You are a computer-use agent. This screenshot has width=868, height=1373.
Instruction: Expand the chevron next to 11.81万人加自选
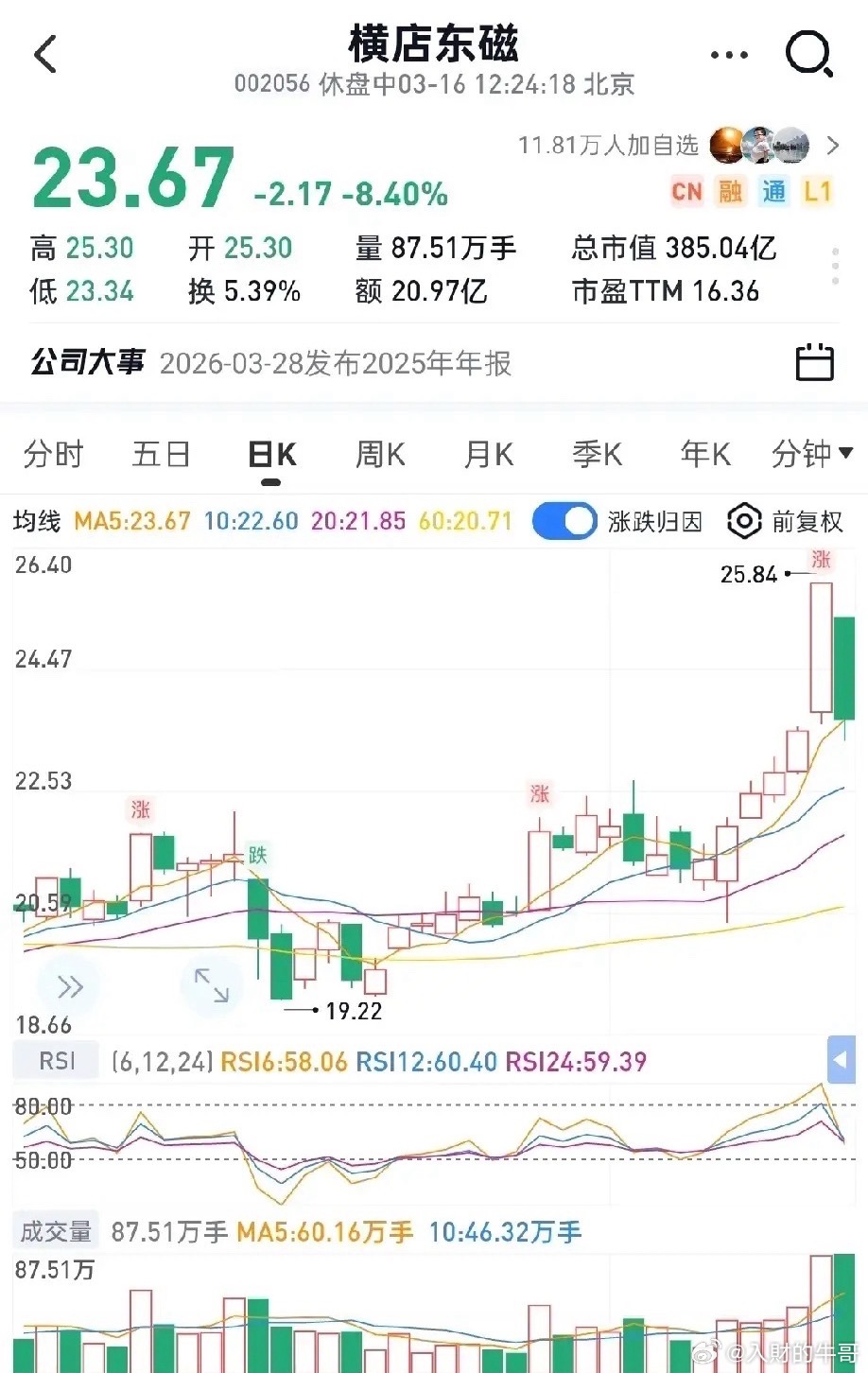pyautogui.click(x=831, y=147)
